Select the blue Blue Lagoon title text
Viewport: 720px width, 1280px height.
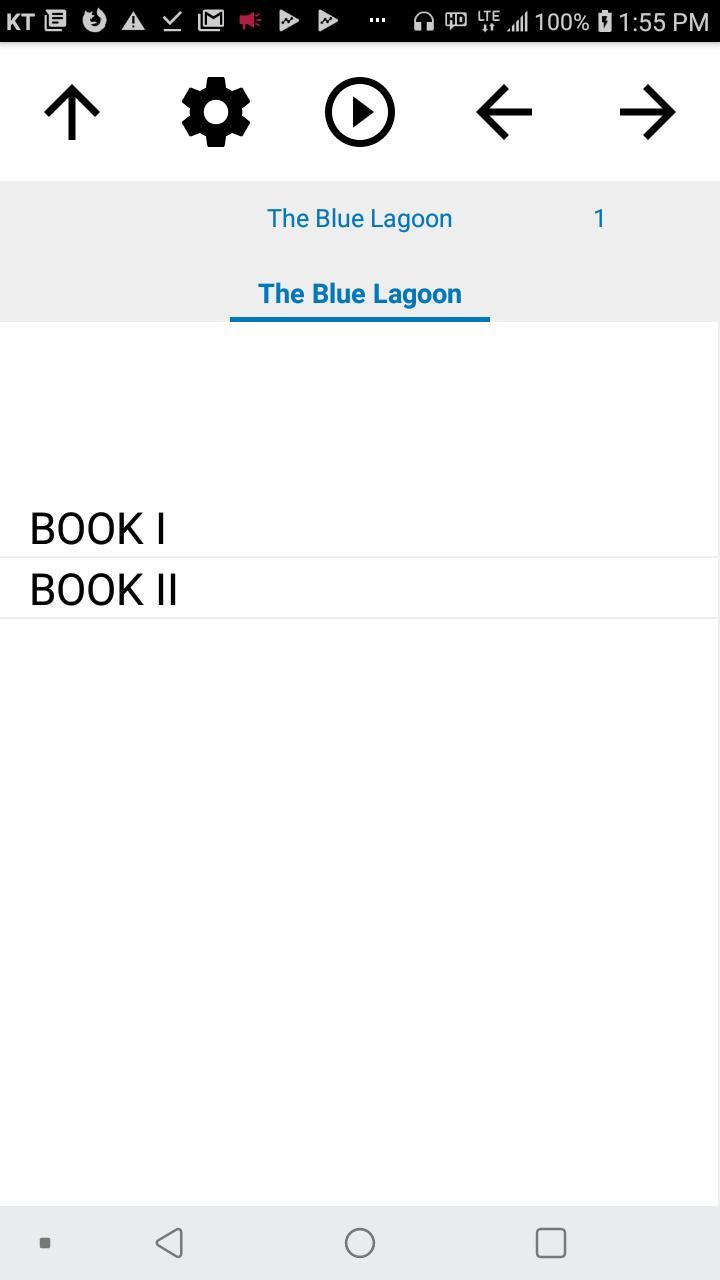pyautogui.click(x=359, y=218)
